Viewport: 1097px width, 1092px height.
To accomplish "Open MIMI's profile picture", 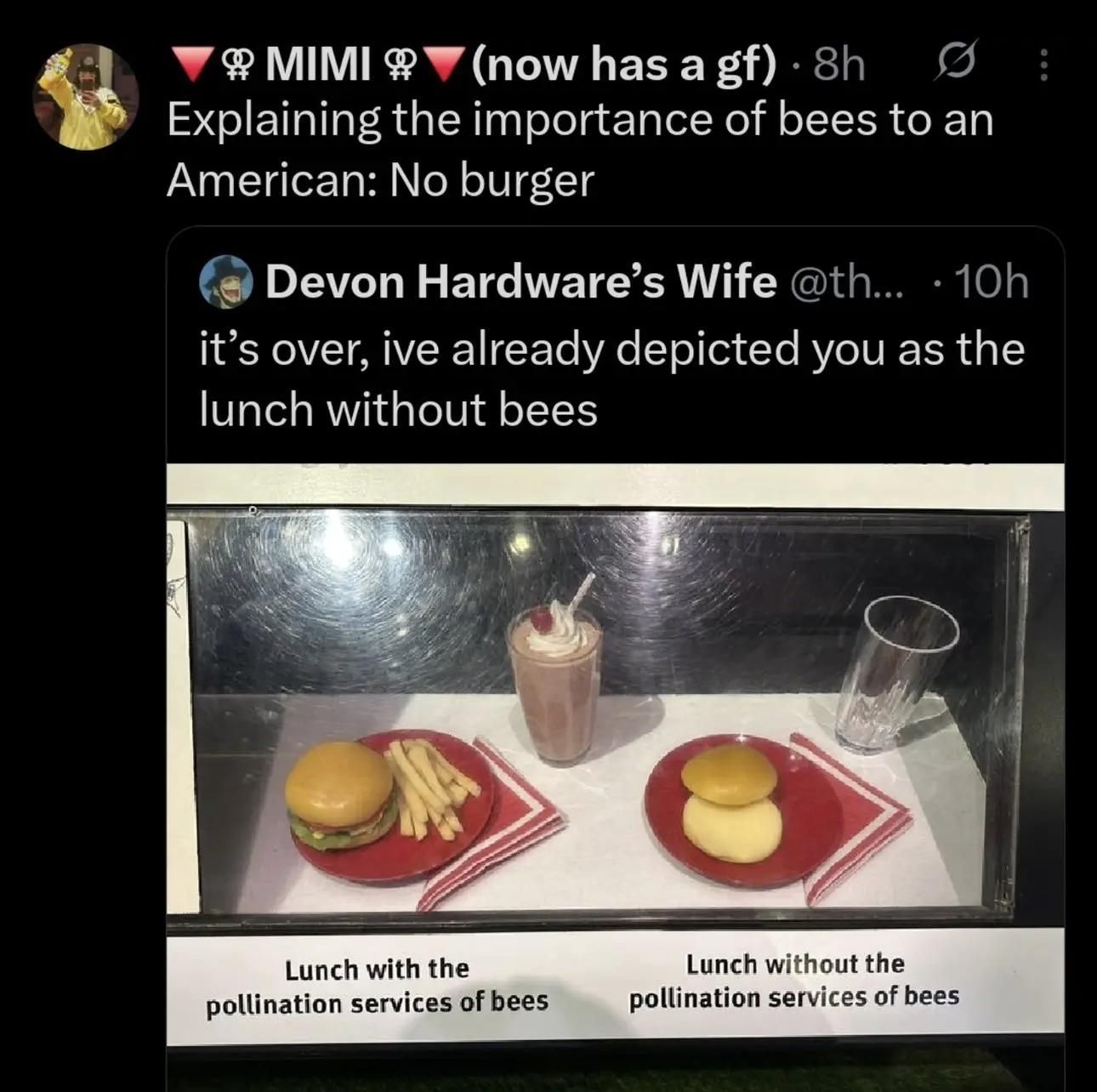I will pos(85,97).
